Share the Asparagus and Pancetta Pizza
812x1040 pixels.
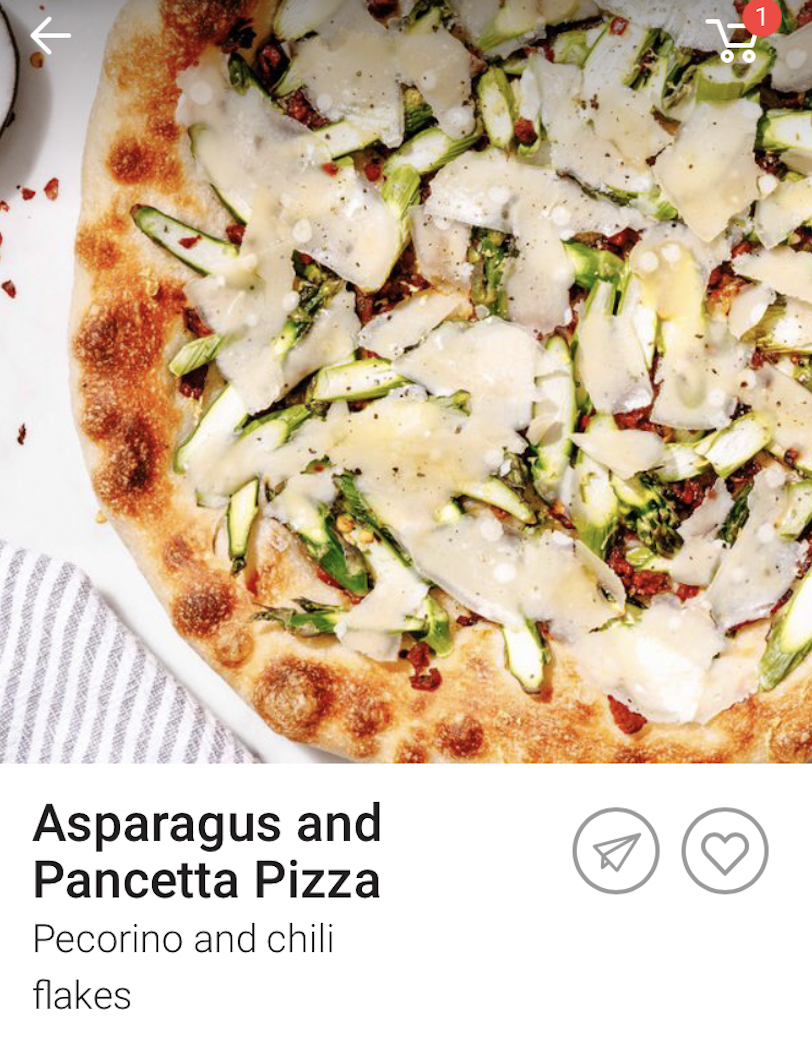[x=615, y=851]
